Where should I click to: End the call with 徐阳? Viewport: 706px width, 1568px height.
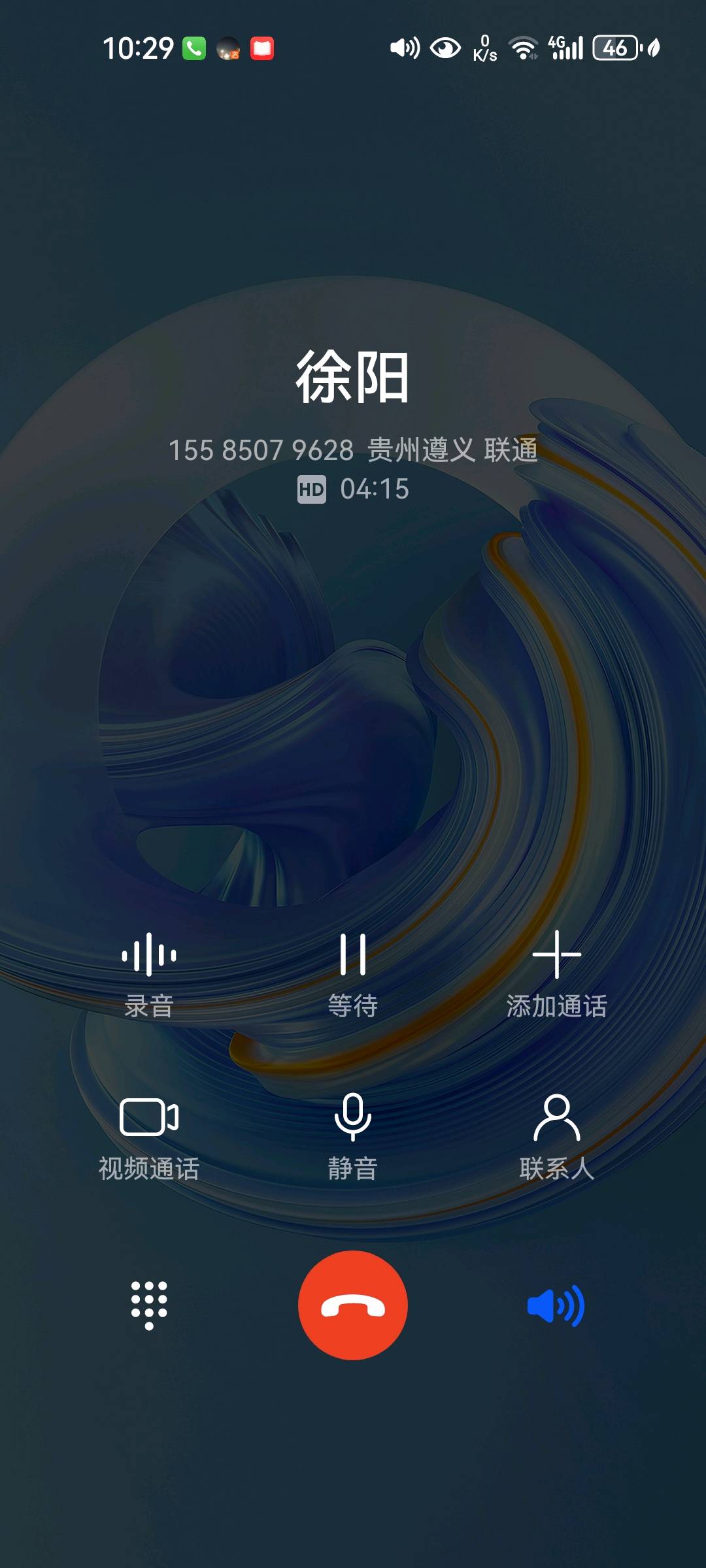pyautogui.click(x=353, y=1305)
